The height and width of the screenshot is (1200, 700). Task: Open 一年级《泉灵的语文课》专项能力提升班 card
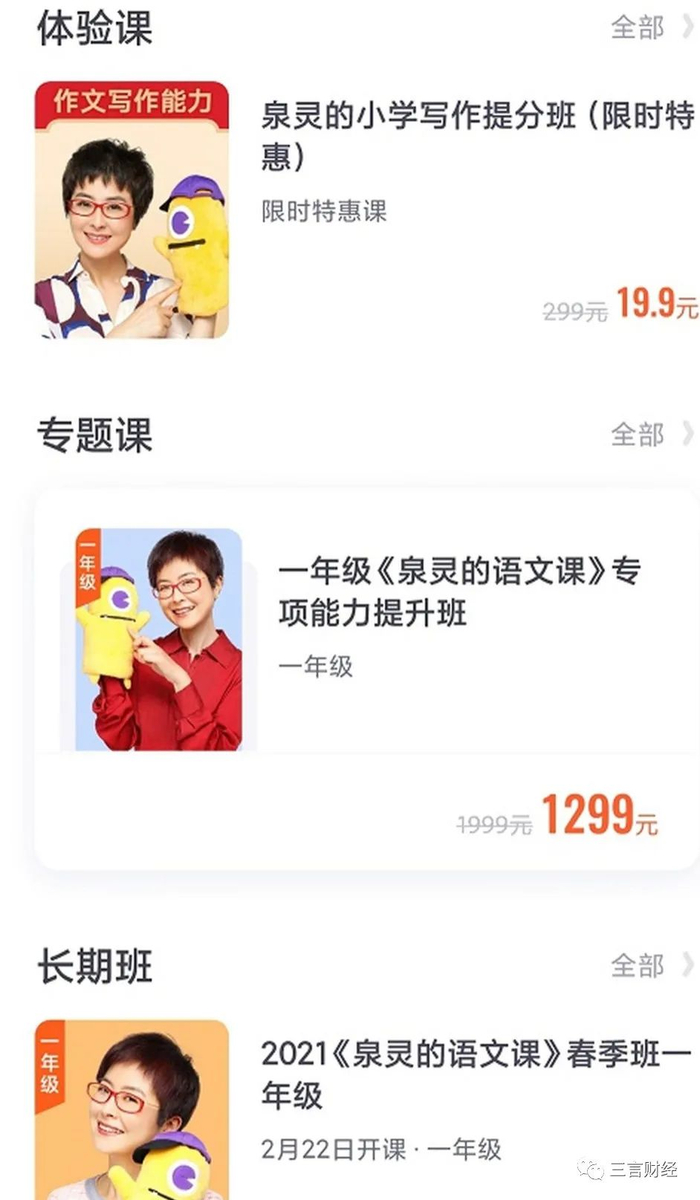458,592
